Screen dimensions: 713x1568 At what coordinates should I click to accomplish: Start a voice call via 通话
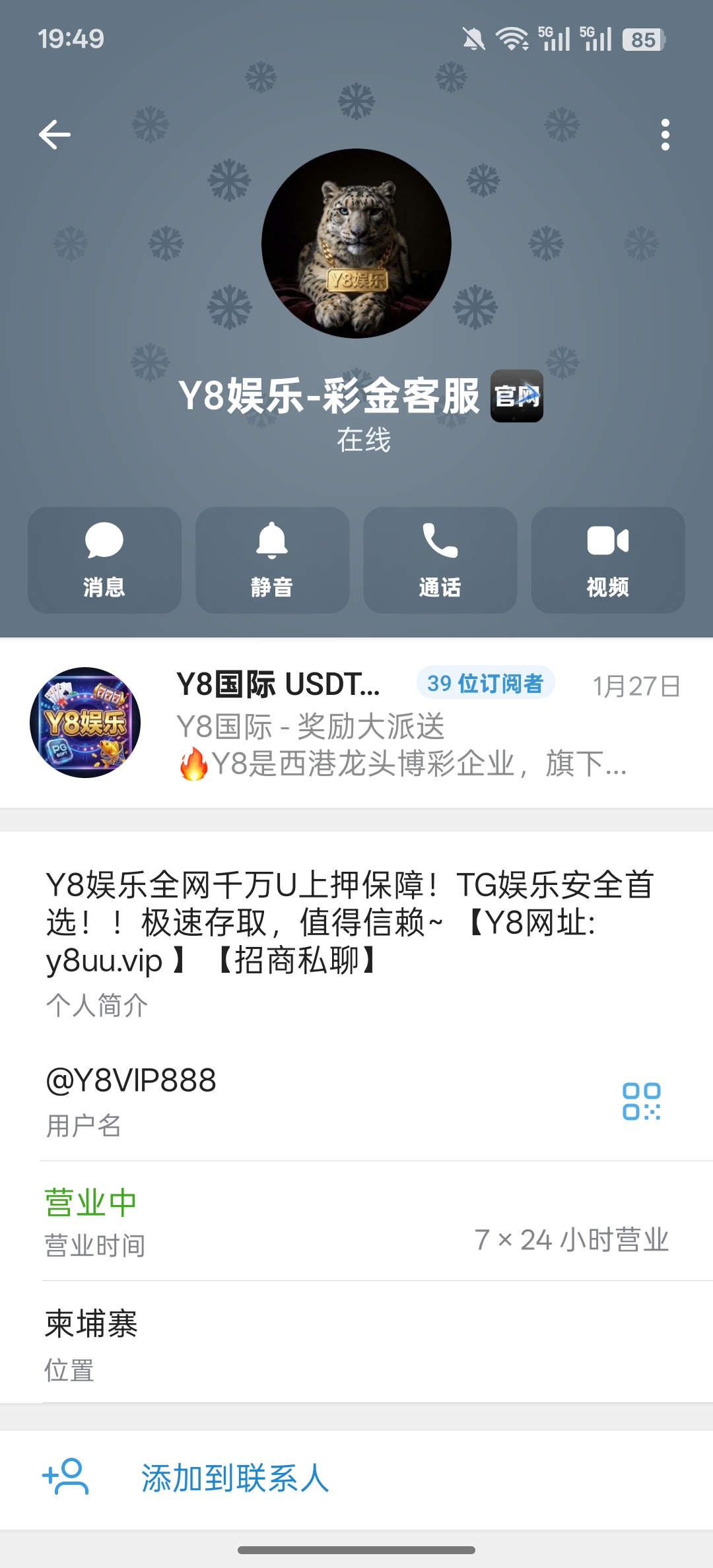click(x=440, y=560)
